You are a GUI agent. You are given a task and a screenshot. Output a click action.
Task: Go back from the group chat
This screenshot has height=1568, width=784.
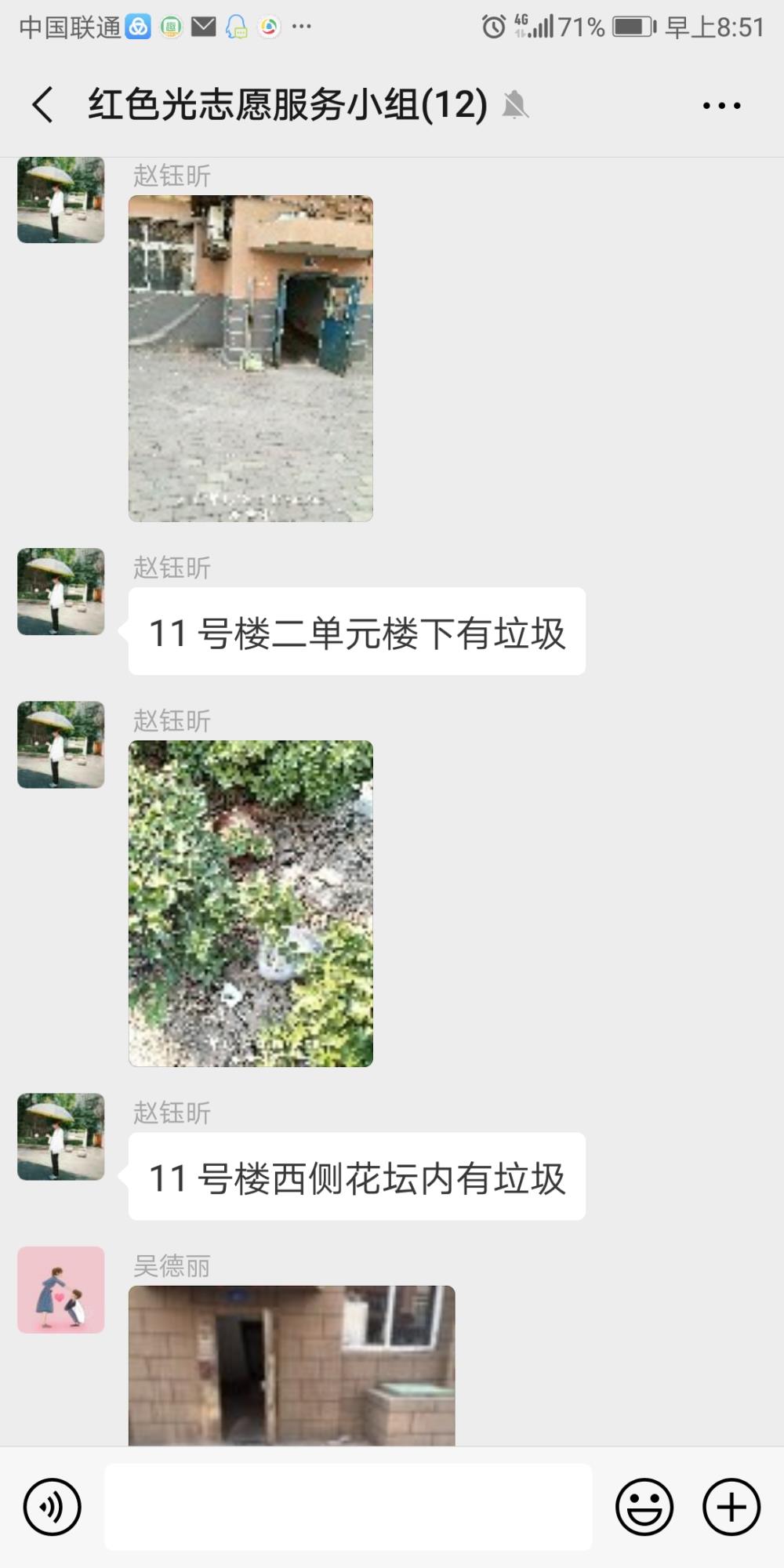click(43, 105)
